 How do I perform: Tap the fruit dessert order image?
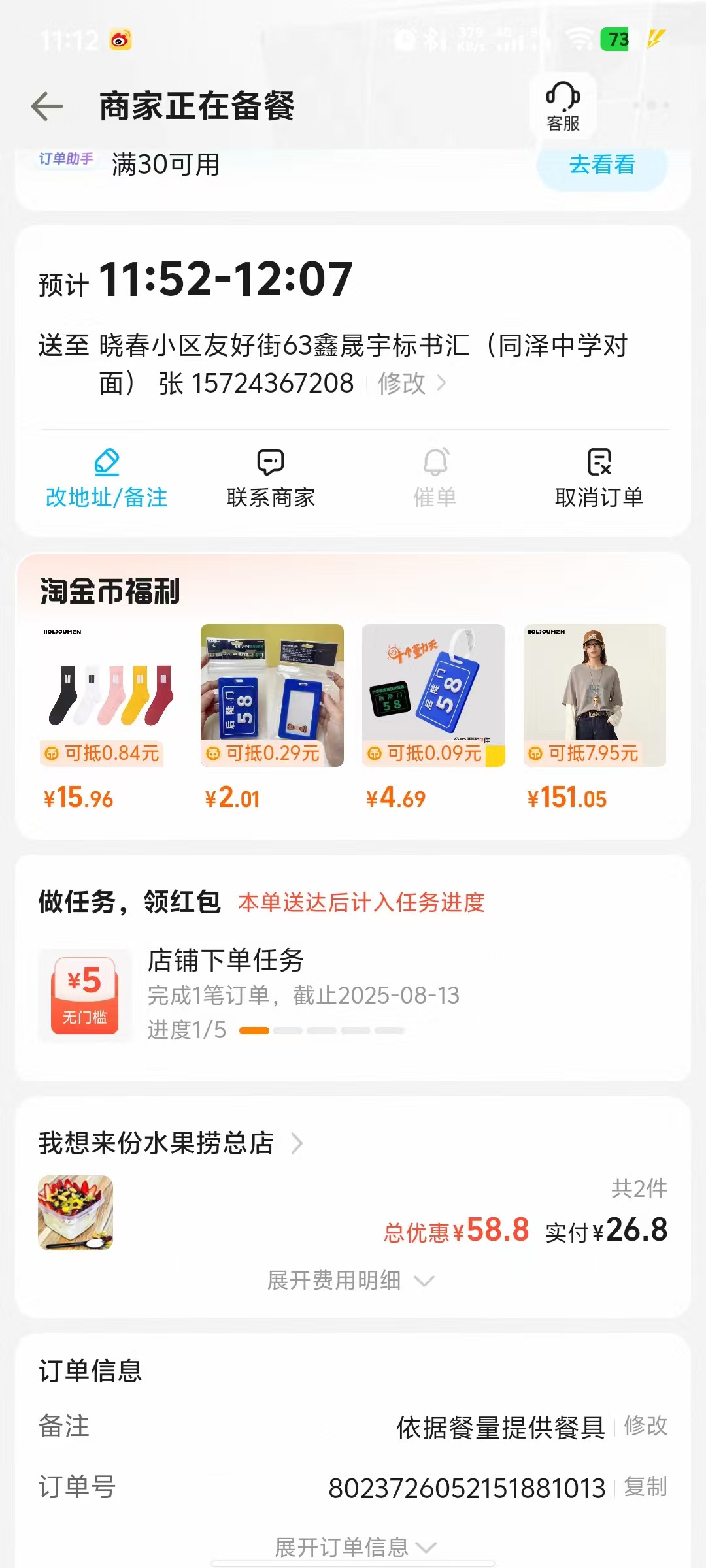76,1213
